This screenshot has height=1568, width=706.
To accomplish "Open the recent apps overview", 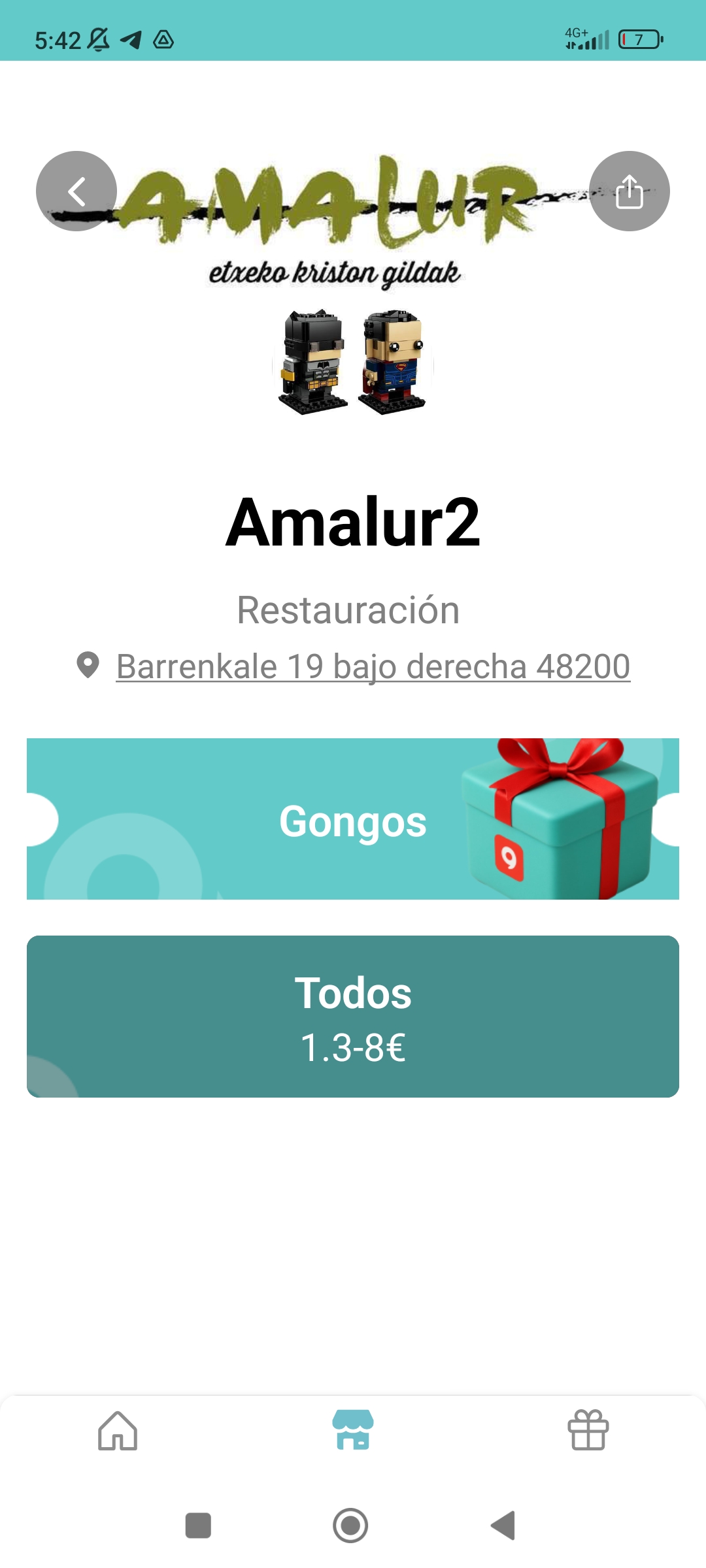I will pos(198,1526).
